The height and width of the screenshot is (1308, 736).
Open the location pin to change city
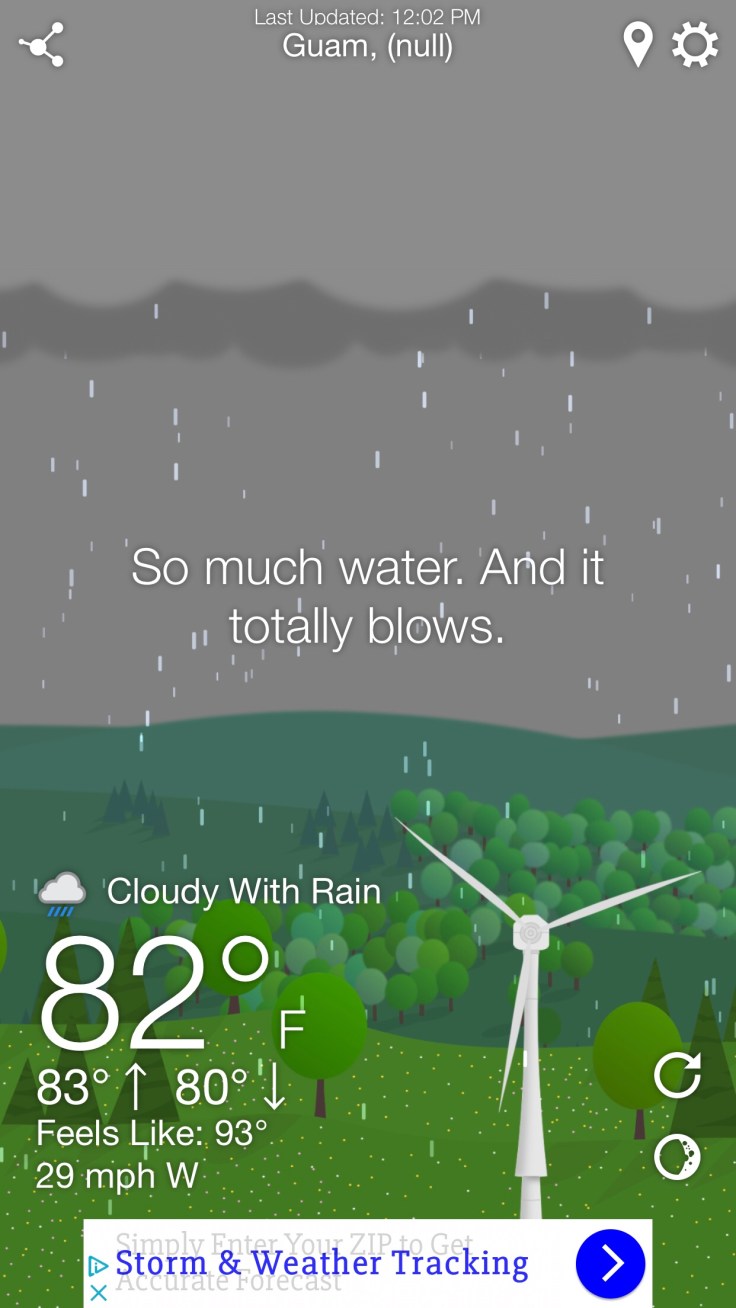click(637, 45)
